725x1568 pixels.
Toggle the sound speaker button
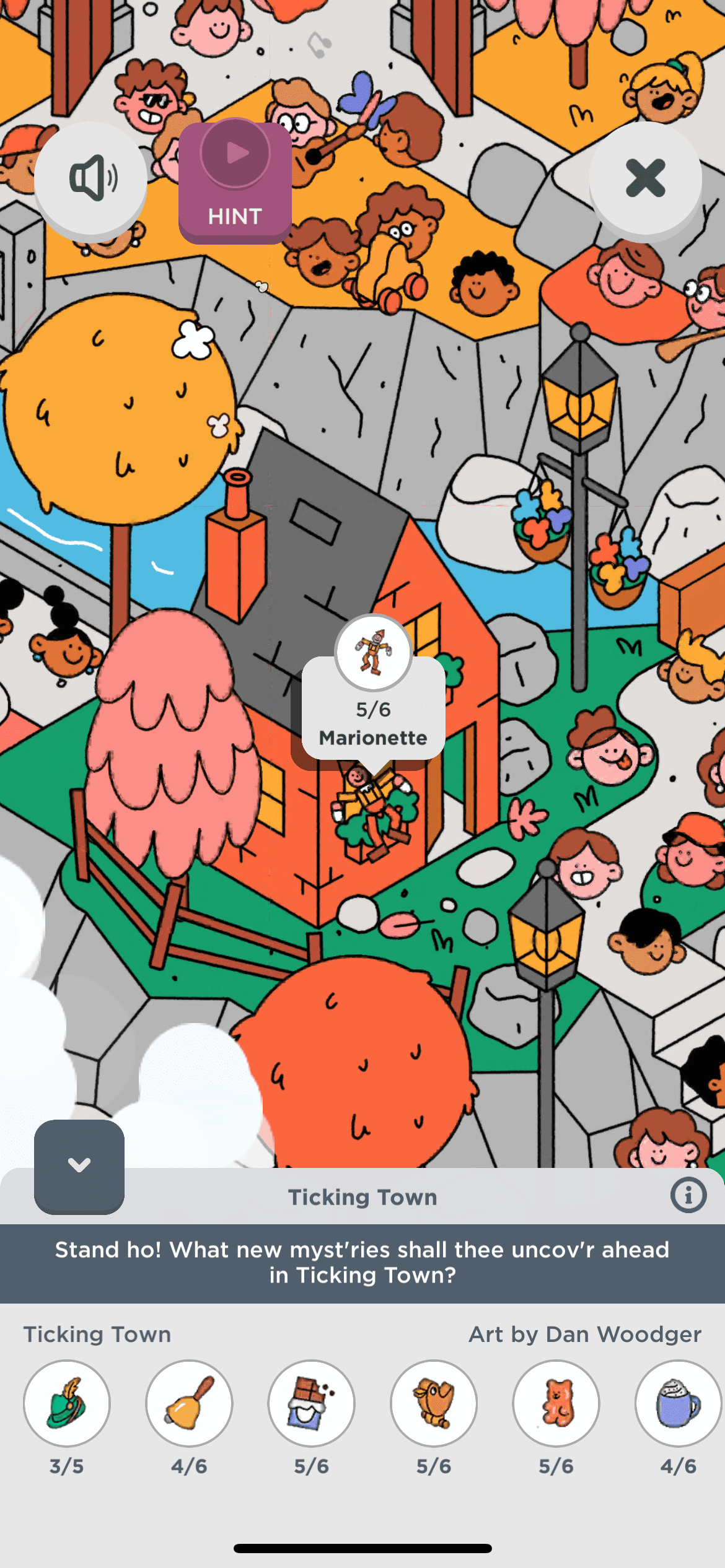click(91, 178)
